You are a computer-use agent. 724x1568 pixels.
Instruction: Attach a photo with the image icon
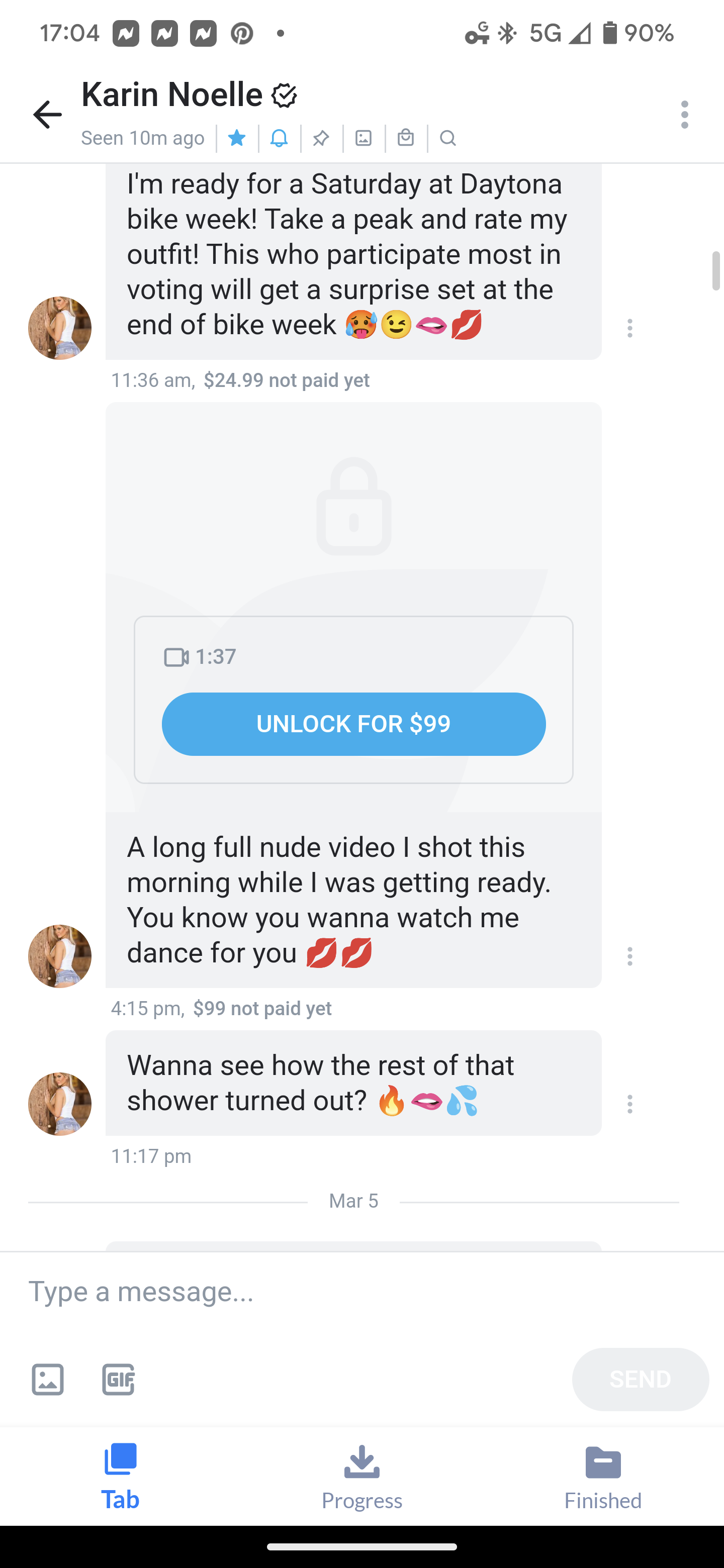tap(47, 1380)
